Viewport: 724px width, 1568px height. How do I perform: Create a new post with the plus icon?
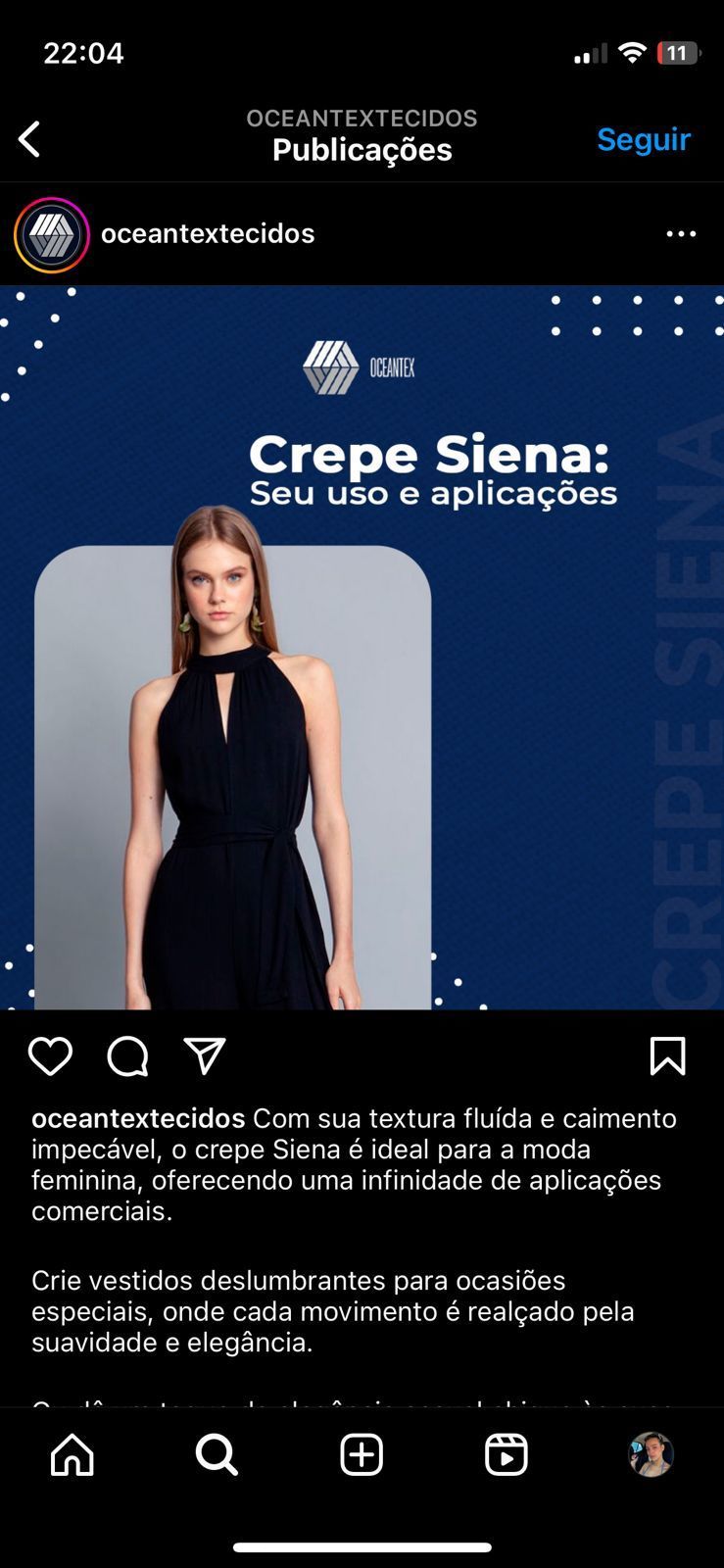pos(362,1454)
